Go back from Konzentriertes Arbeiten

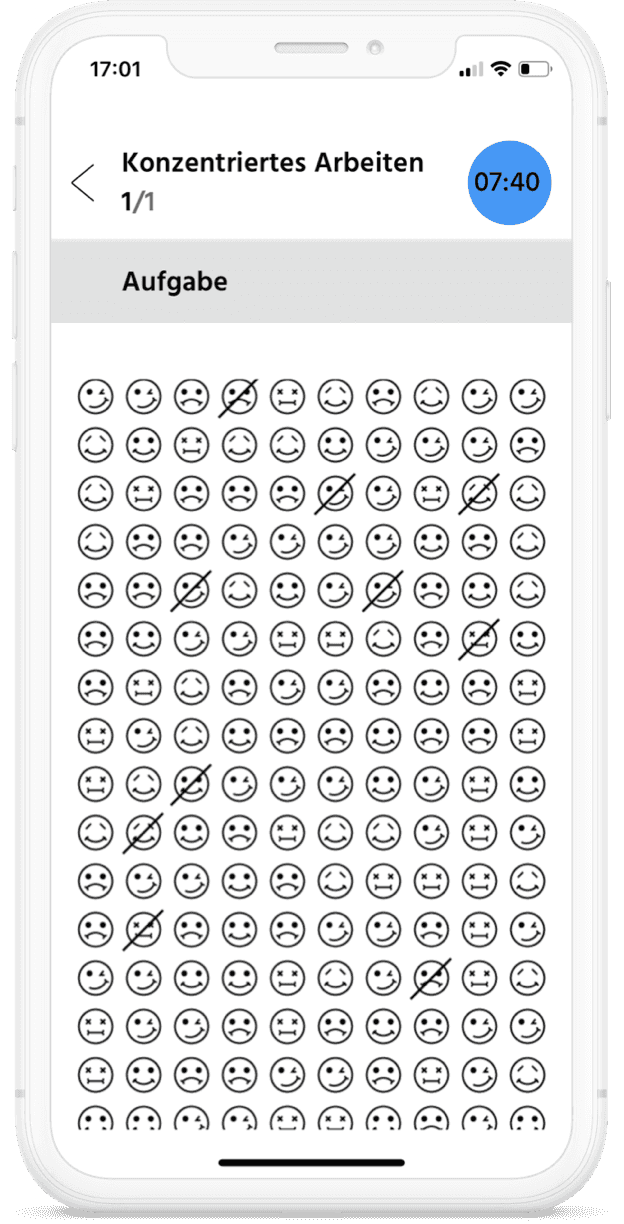tap(84, 182)
